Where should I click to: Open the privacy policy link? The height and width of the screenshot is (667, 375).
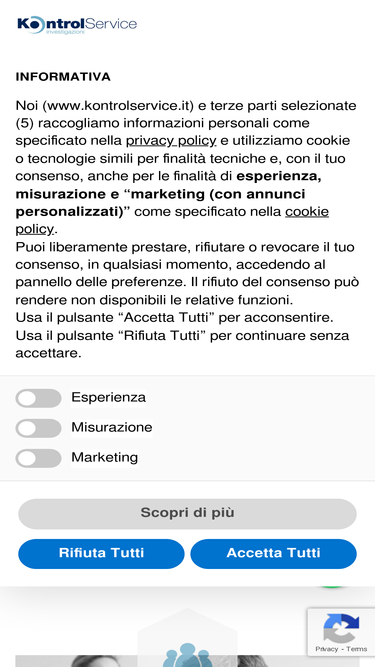(171, 141)
